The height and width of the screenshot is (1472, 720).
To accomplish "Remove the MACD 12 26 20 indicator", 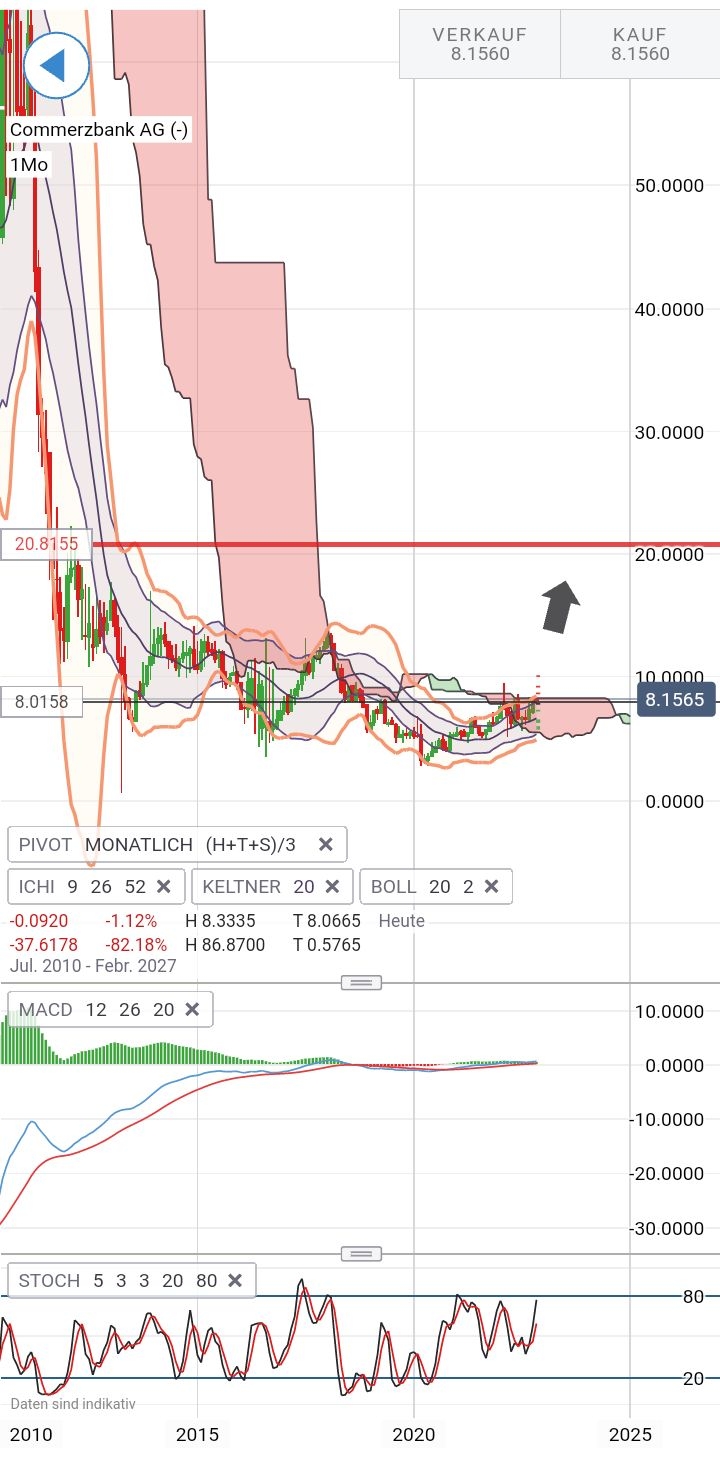I will pos(192,1010).
